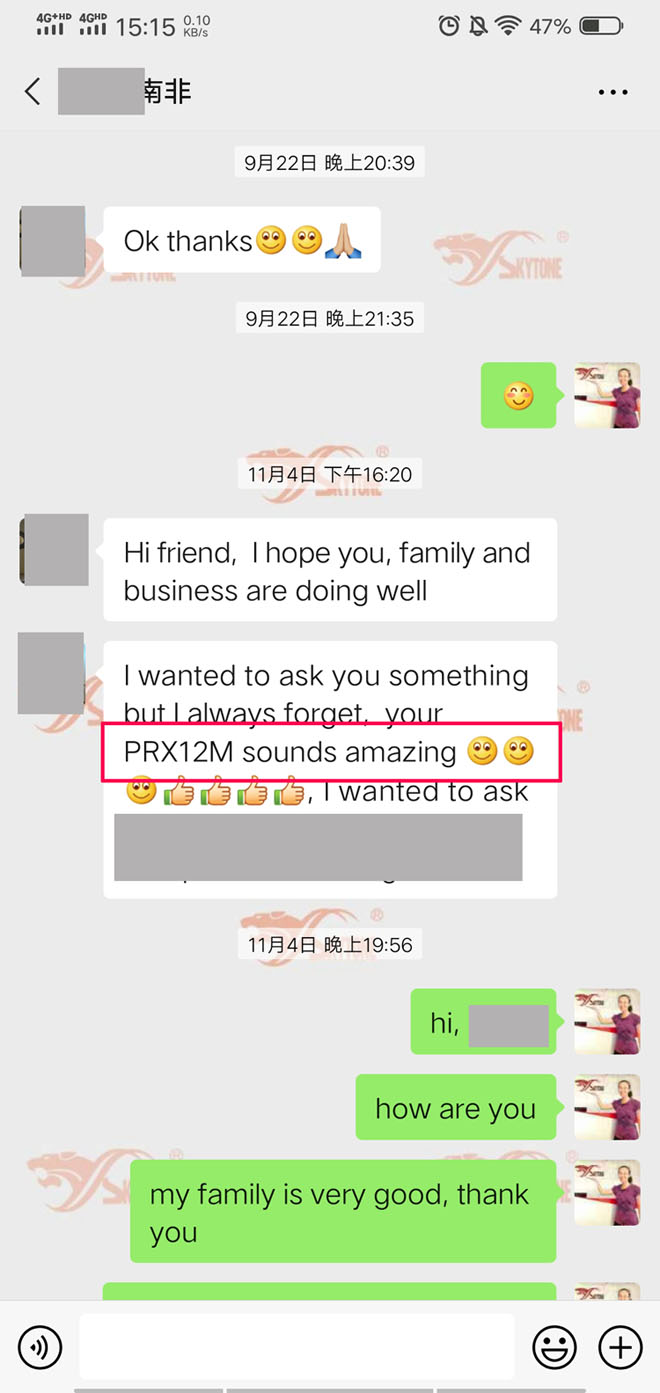Viewport: 660px width, 1393px height.
Task: Open contact avatar beside "Ok thanks" message
Action: click(52, 241)
